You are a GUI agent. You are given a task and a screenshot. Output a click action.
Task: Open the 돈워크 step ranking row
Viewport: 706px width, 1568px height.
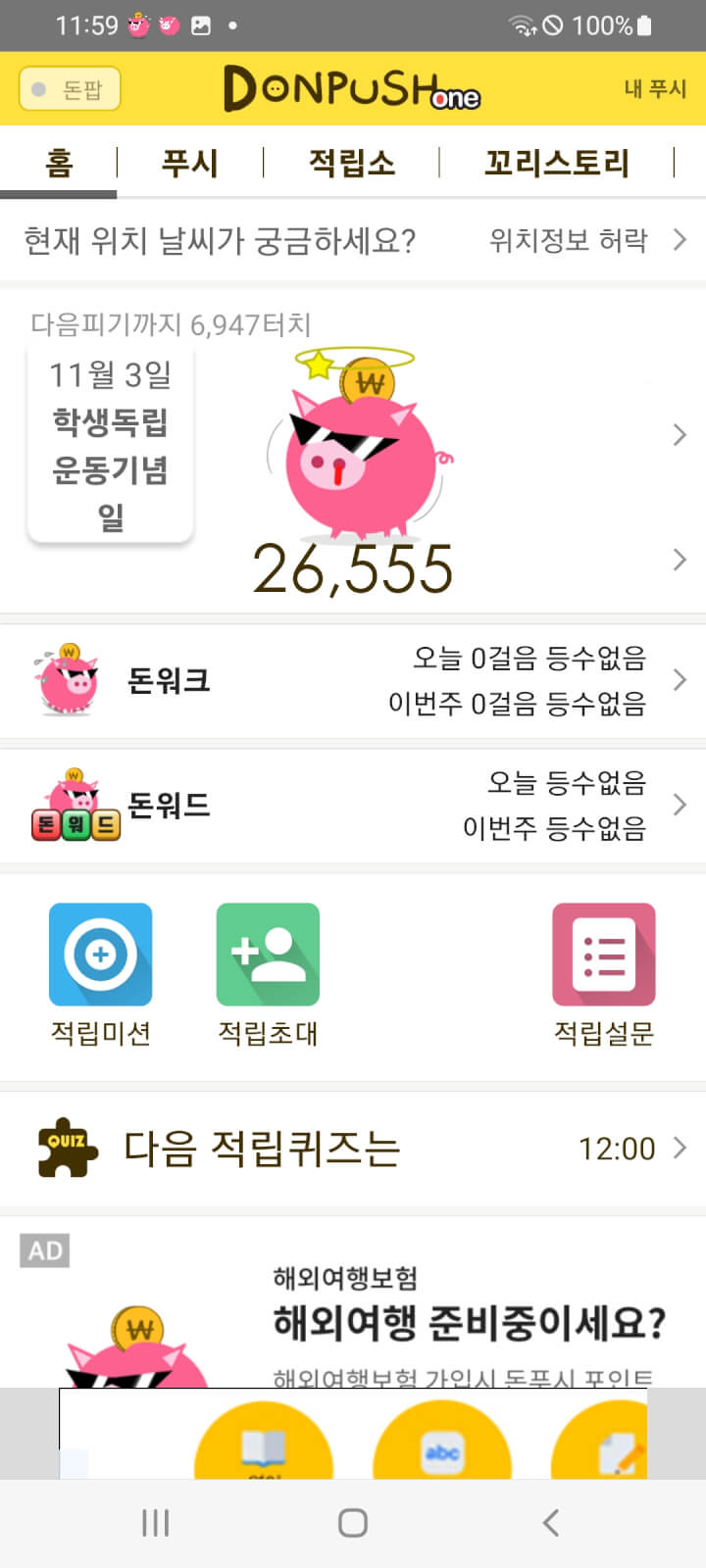click(353, 680)
